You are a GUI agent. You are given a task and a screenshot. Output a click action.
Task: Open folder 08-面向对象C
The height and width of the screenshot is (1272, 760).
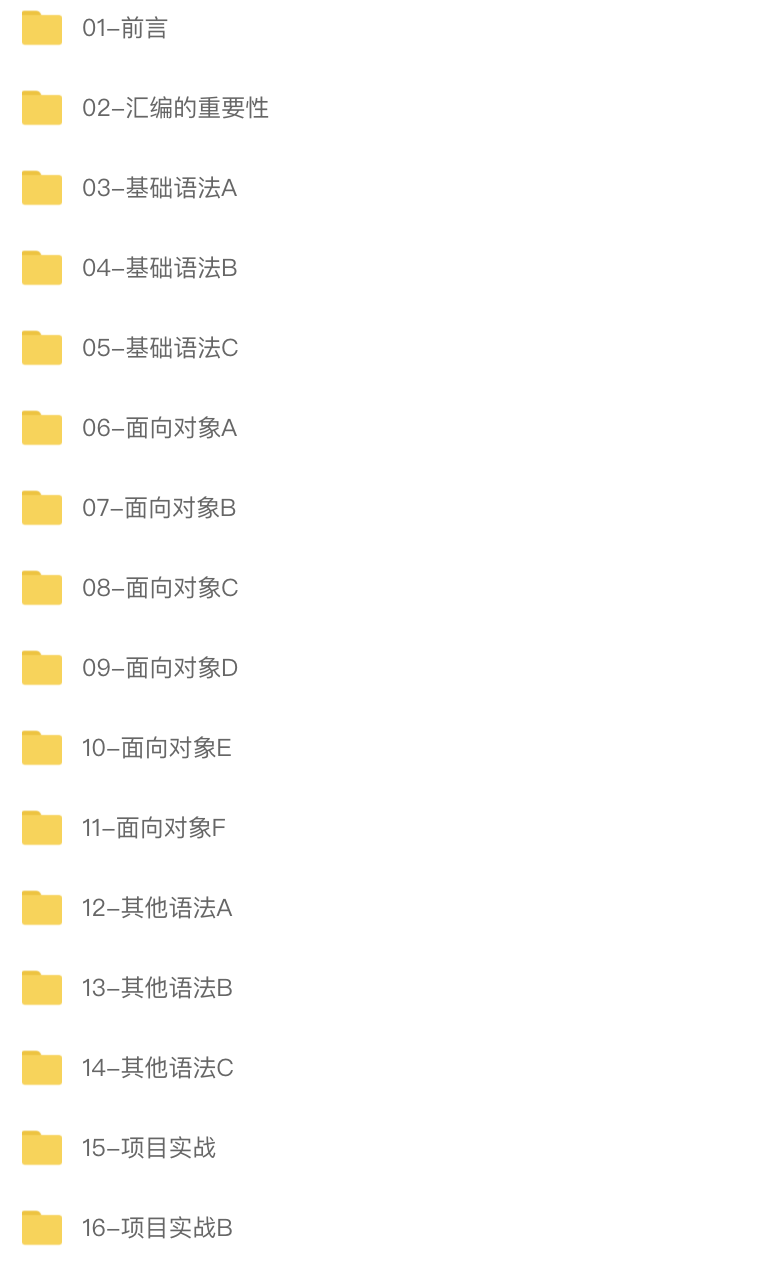[x=160, y=588]
